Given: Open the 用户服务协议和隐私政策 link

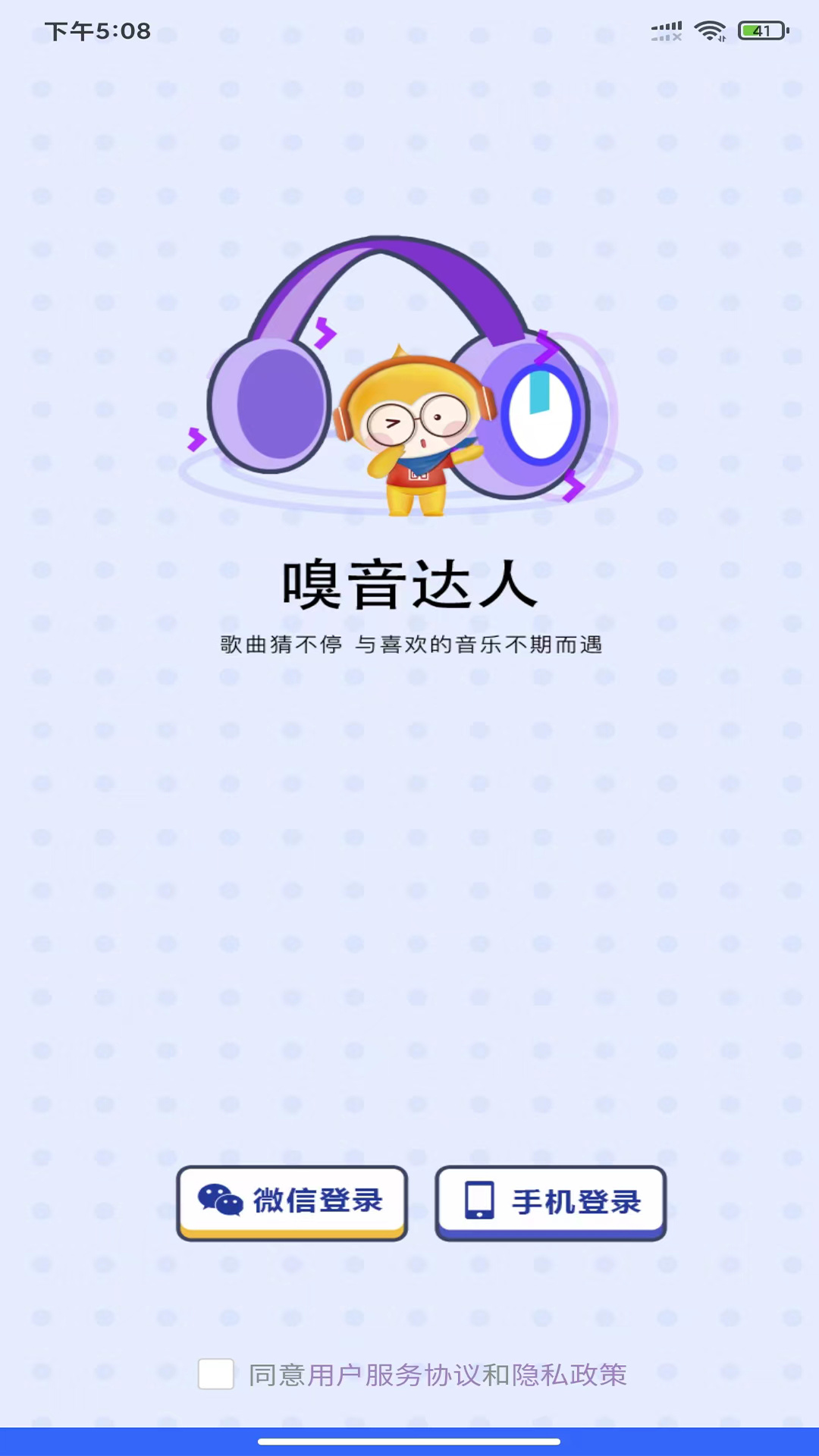Looking at the screenshot, I should 466,1375.
